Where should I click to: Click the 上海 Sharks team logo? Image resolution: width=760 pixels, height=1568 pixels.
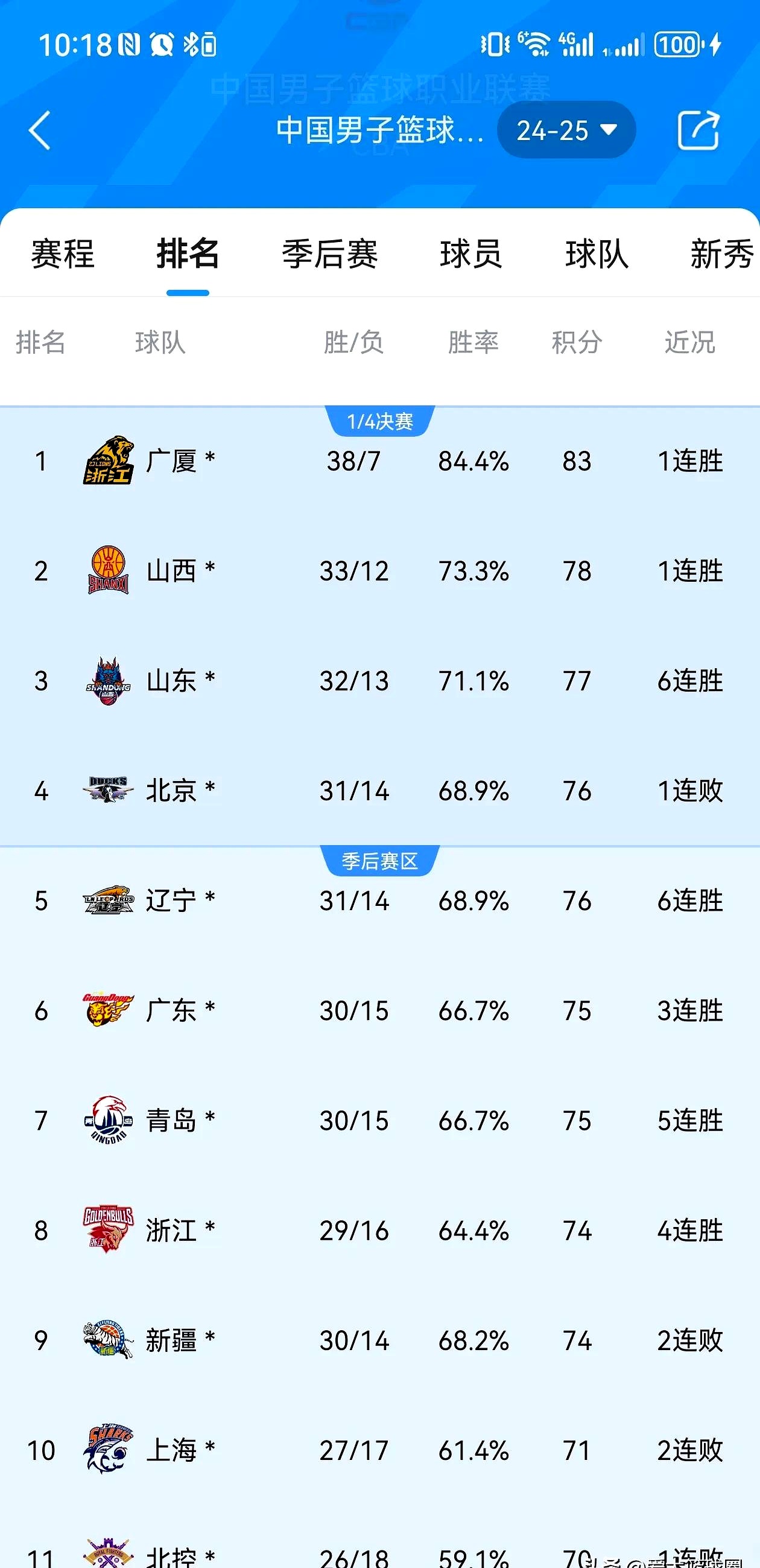[109, 1450]
